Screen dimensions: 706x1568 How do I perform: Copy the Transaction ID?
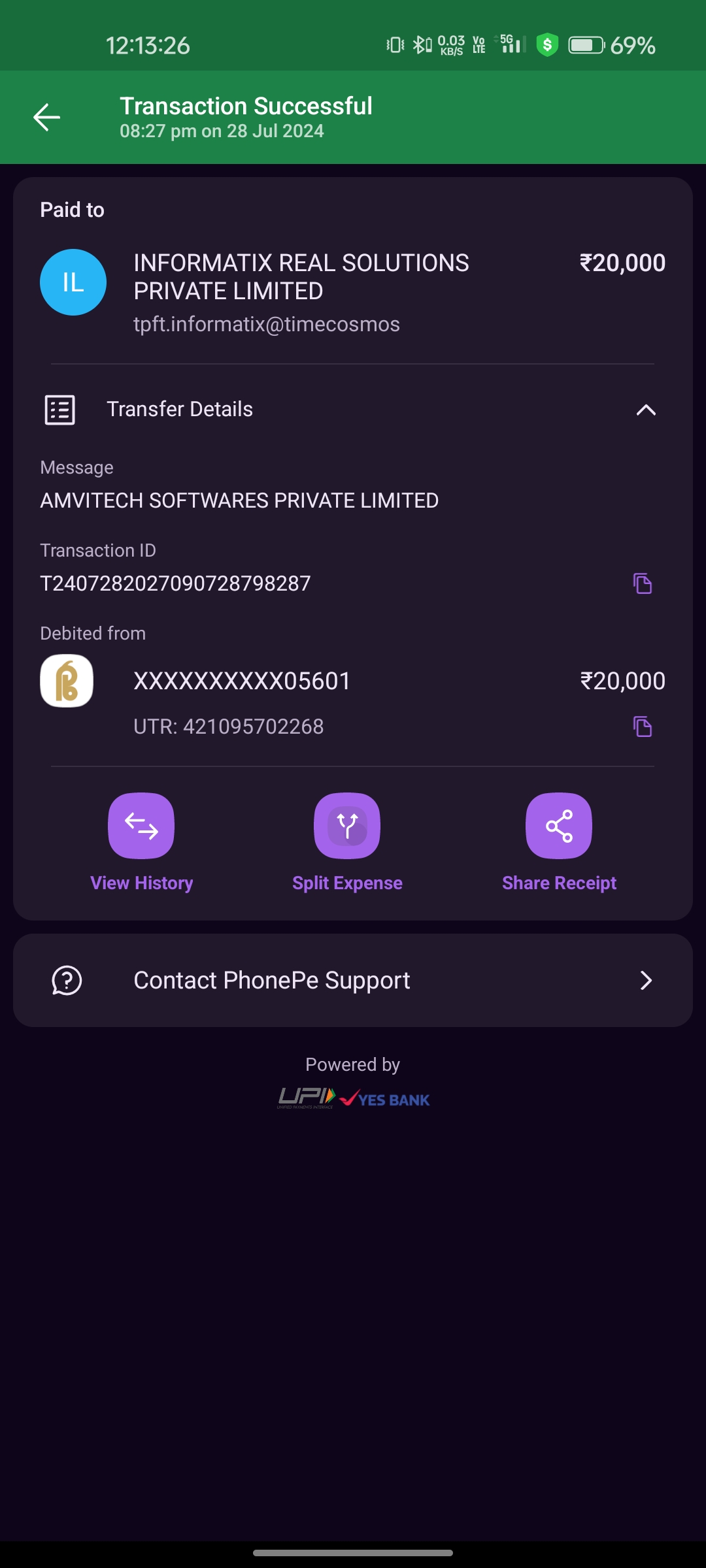(x=642, y=583)
